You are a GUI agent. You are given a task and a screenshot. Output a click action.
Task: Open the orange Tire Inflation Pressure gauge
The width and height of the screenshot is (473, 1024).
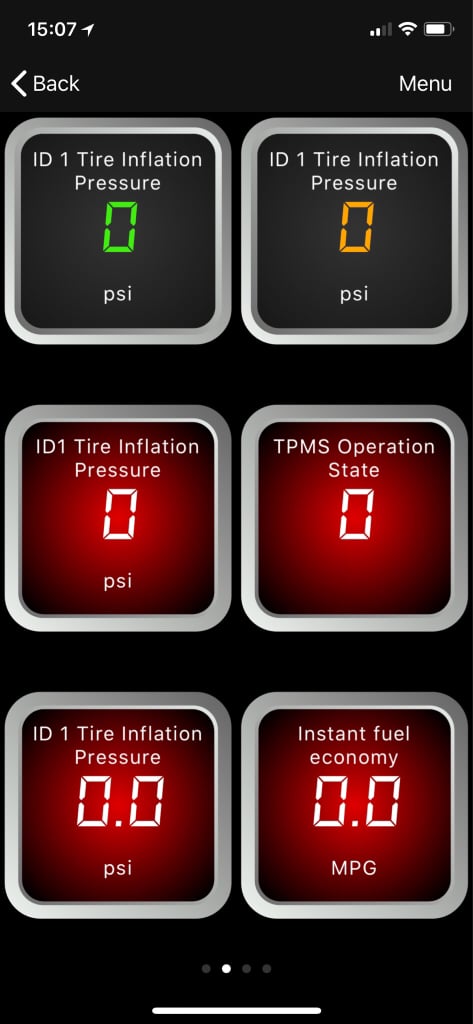pos(354,231)
